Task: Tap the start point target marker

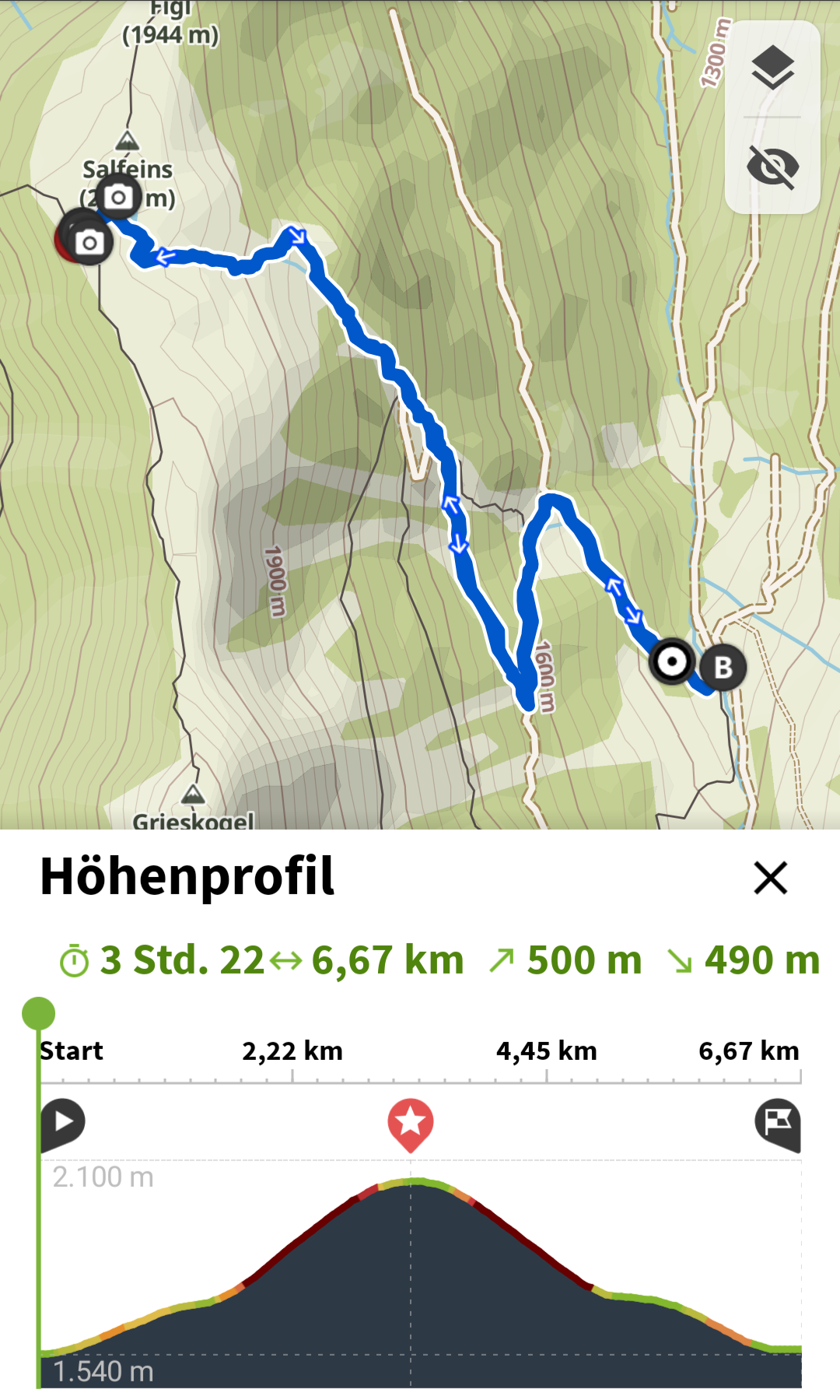Action: [x=672, y=662]
